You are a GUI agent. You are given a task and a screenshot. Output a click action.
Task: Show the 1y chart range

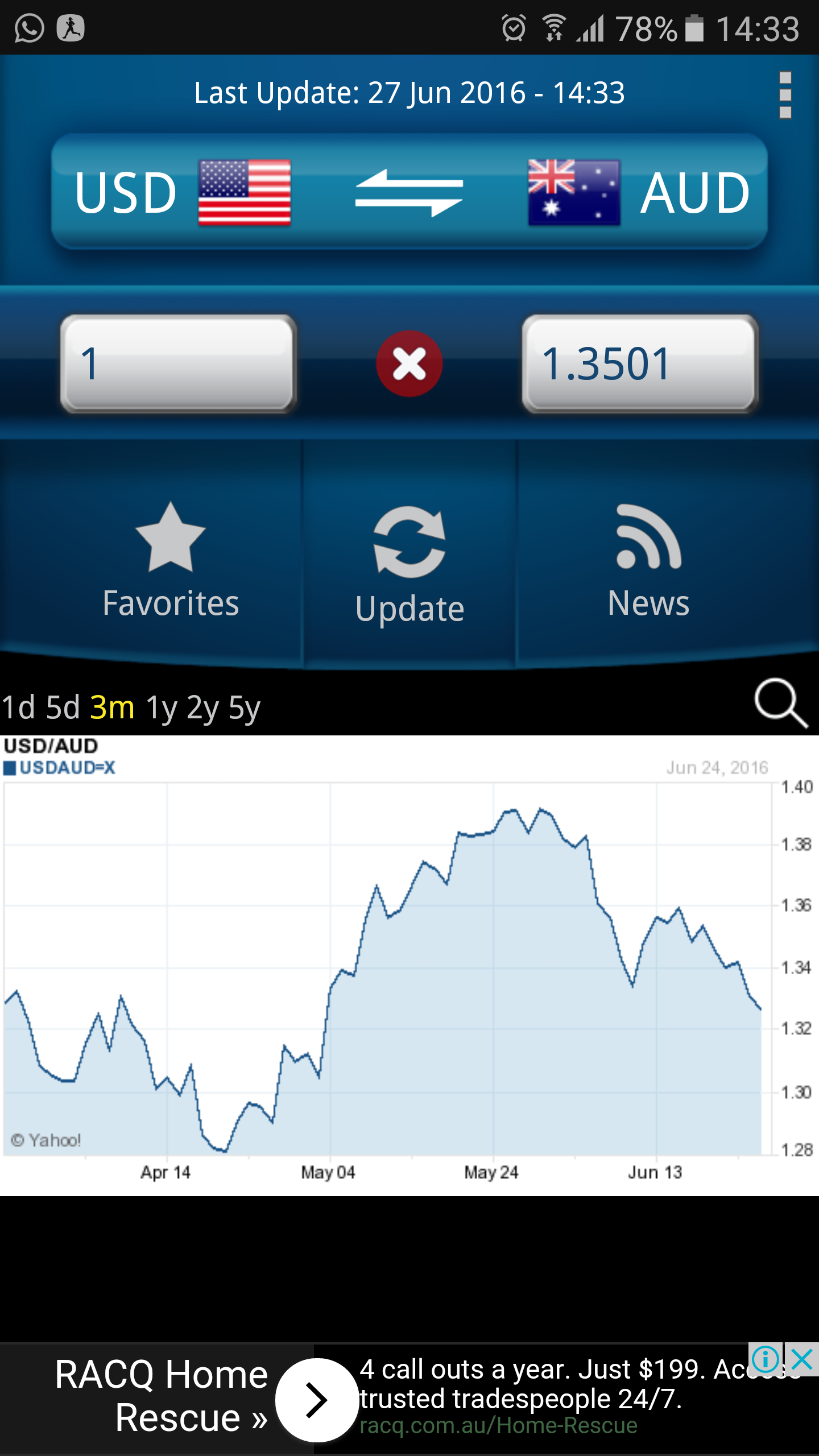click(x=162, y=707)
